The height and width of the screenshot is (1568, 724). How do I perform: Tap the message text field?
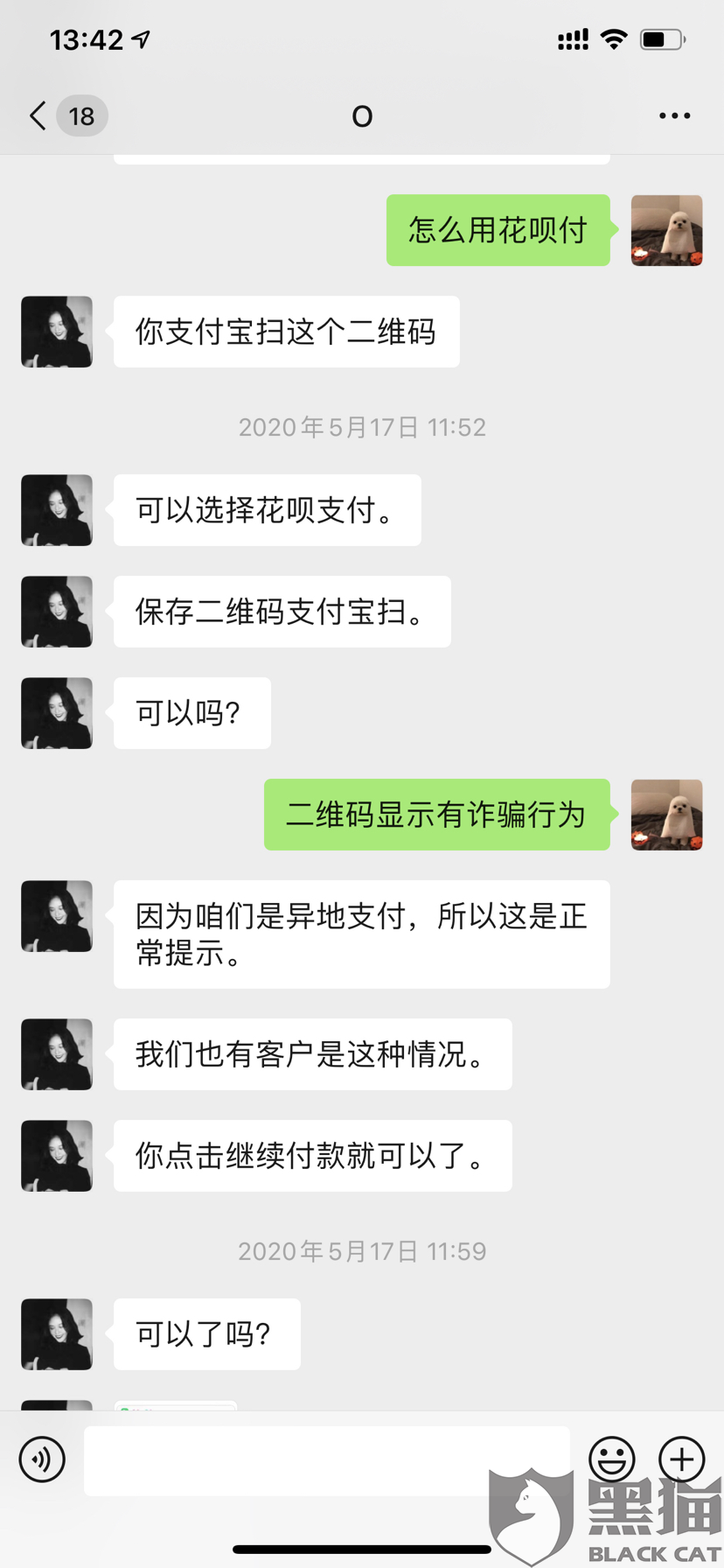point(326,1460)
